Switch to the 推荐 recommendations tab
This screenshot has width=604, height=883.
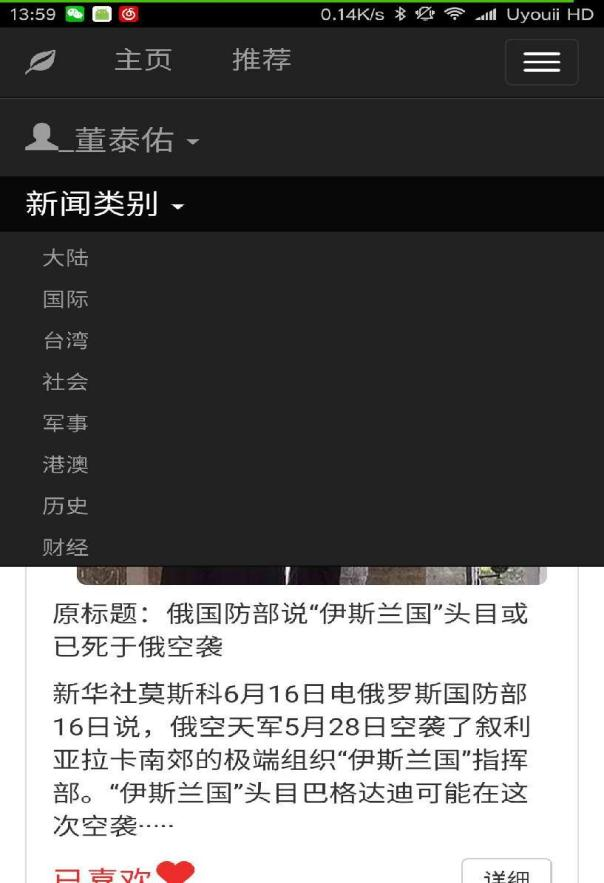click(262, 61)
